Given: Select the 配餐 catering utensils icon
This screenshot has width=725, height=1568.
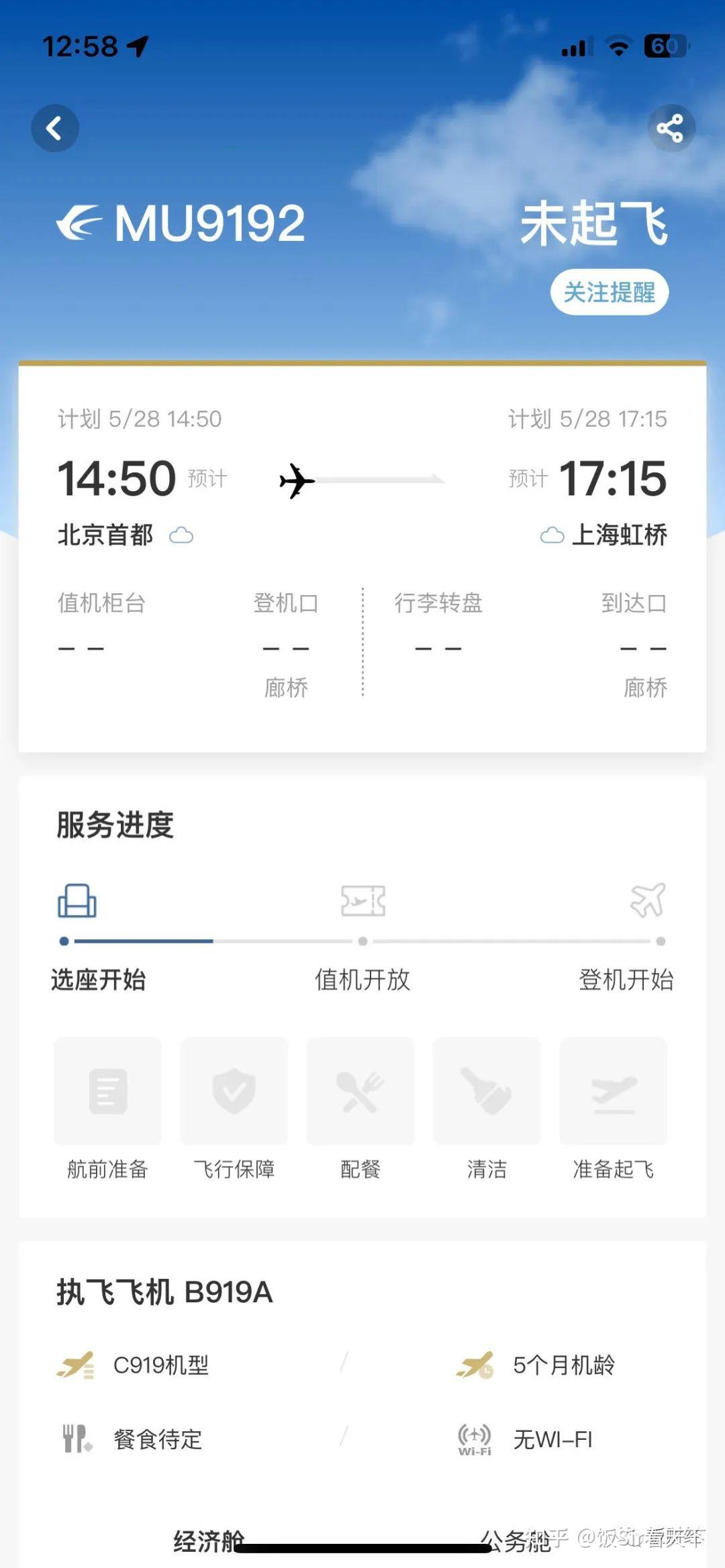Looking at the screenshot, I should (x=360, y=1092).
